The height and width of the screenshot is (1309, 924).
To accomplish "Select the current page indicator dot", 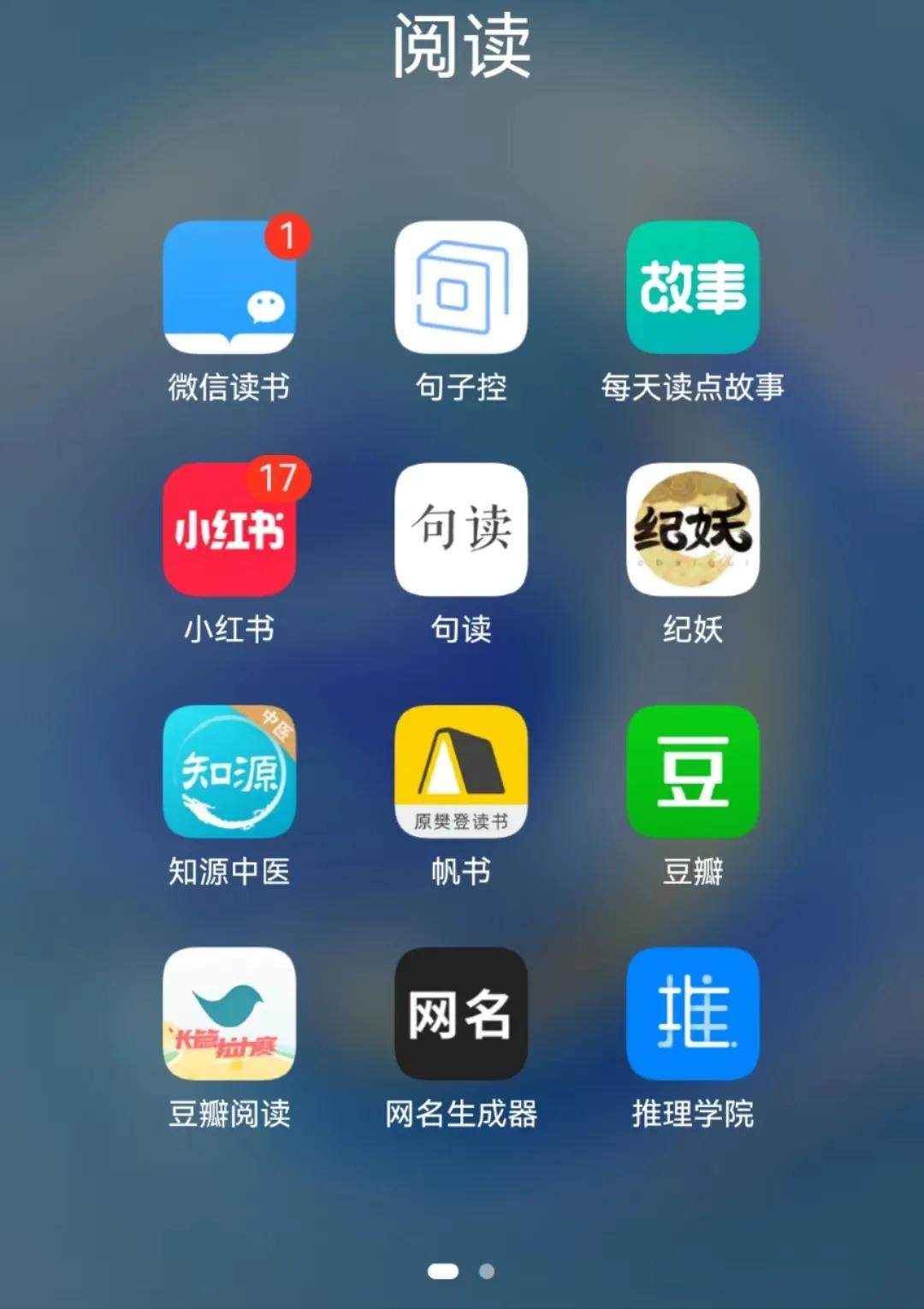I will 441,1272.
